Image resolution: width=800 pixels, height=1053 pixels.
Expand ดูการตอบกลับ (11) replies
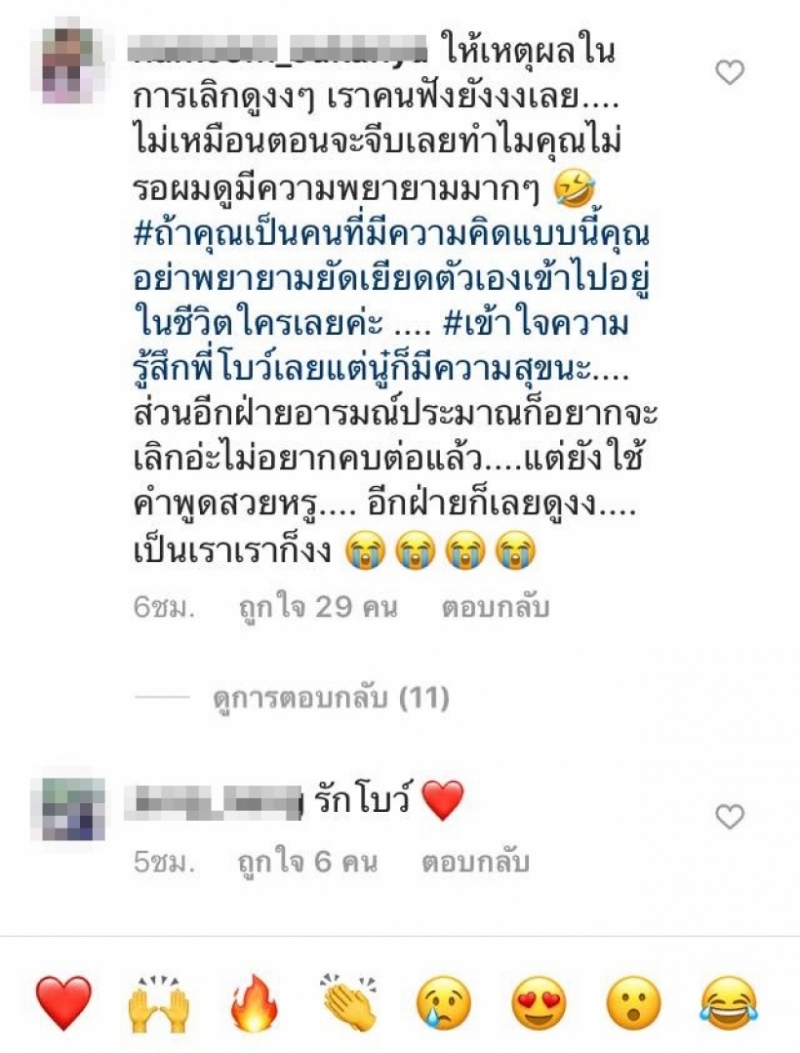coord(332,699)
